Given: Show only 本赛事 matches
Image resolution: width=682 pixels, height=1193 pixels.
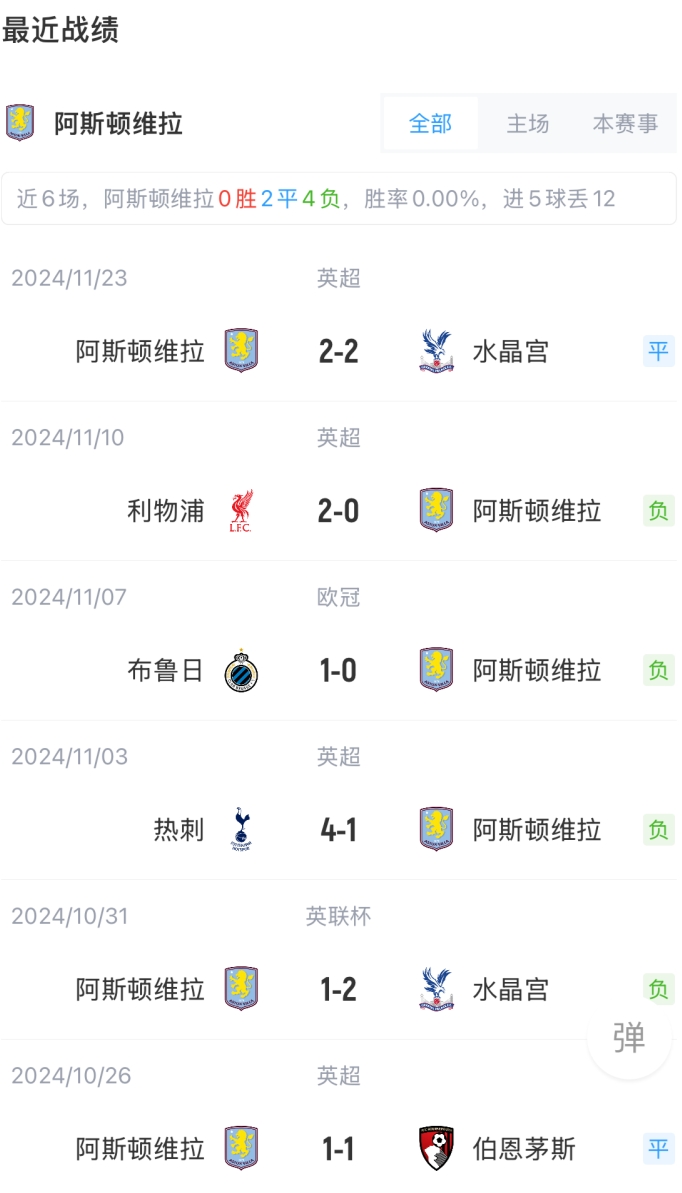Looking at the screenshot, I should coord(625,124).
